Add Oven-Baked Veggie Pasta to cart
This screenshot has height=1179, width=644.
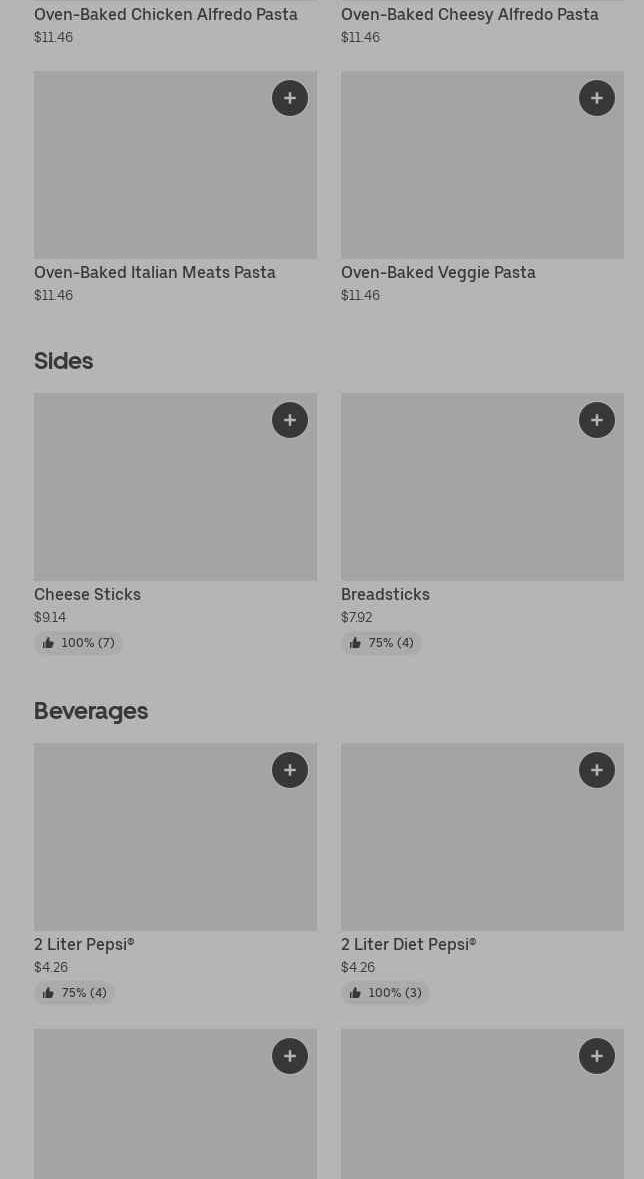(x=597, y=98)
